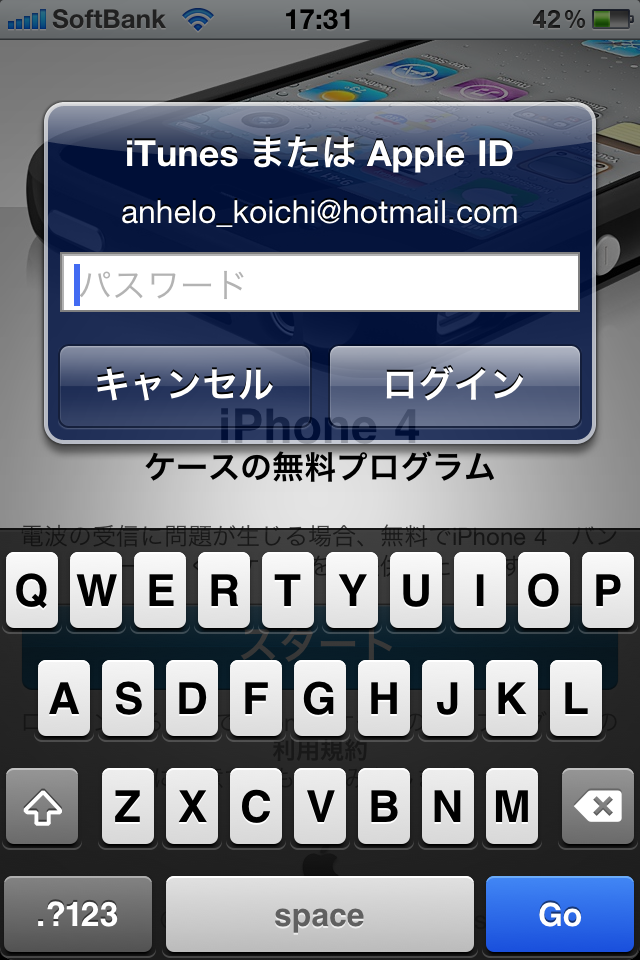Focus the パスワード password field
640x960 pixels.
click(320, 283)
